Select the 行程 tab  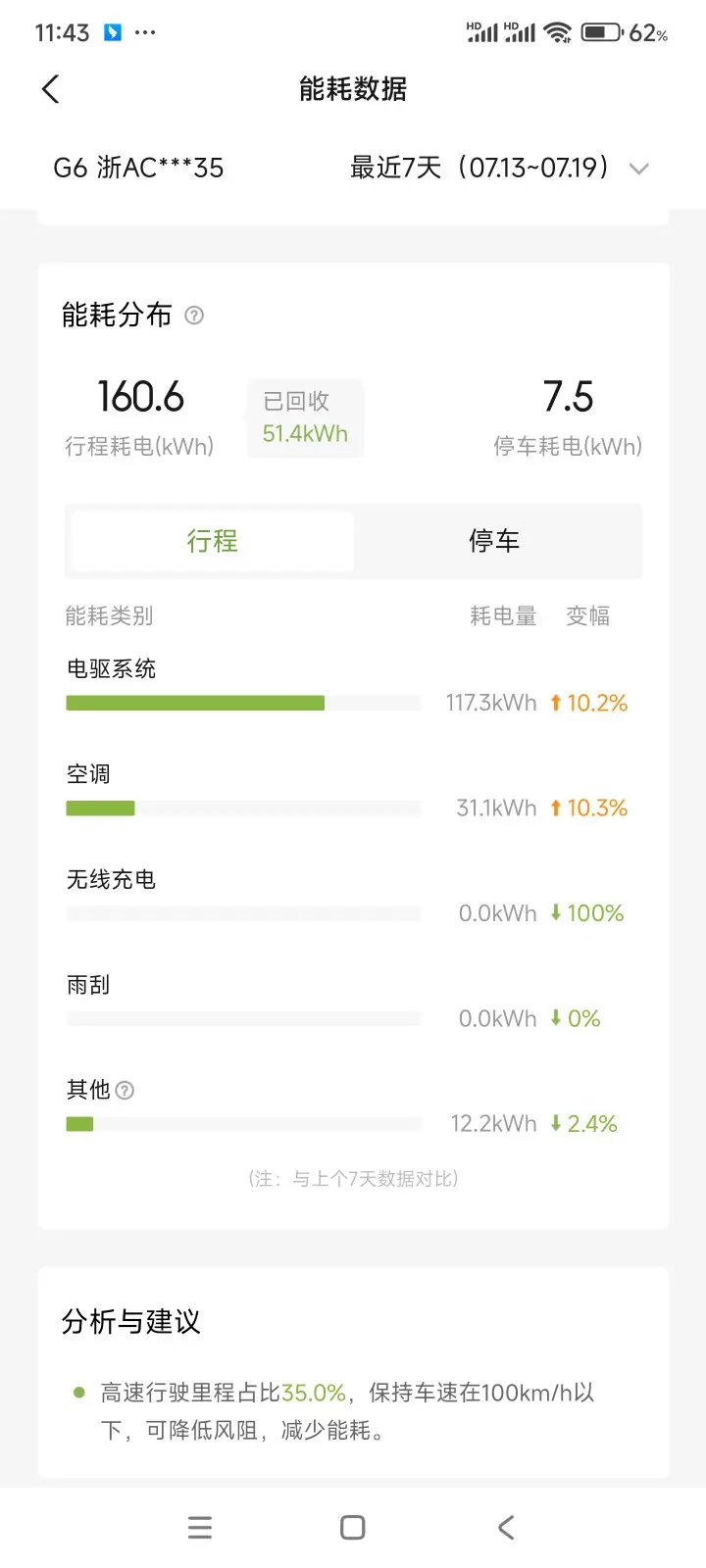coord(213,541)
